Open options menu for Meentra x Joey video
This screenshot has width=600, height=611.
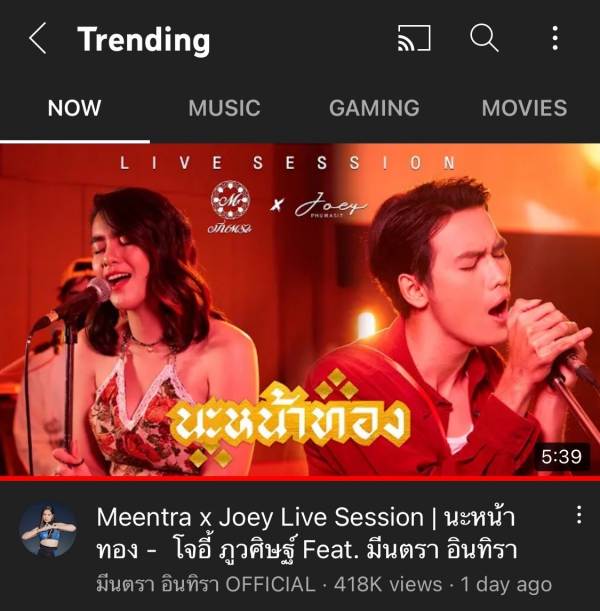tap(578, 517)
